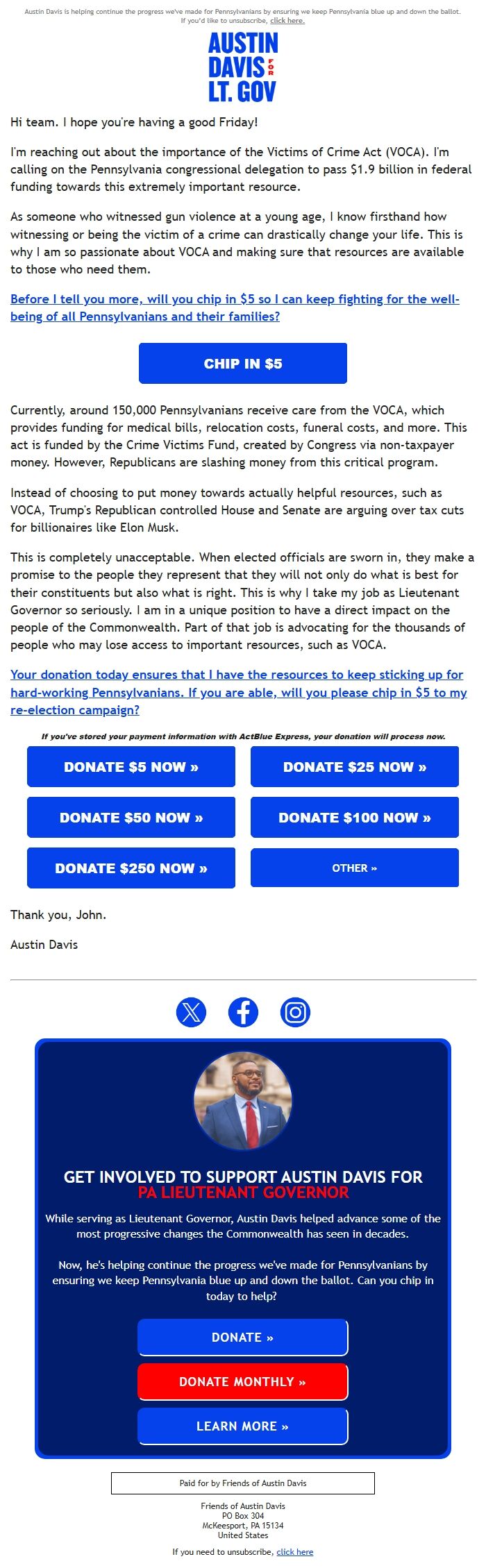This screenshot has height=1568, width=486.
Task: Tap the DONATE » button in footer card
Action: (242, 1337)
